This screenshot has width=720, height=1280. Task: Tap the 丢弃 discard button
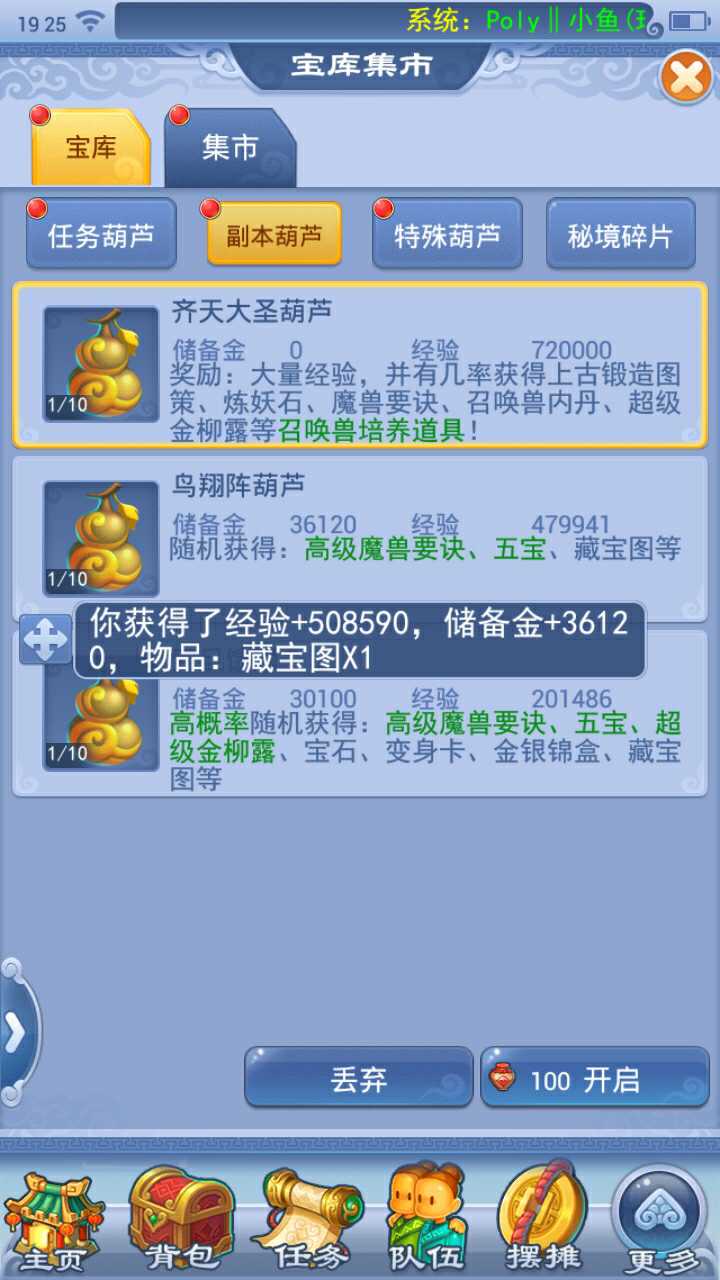pos(358,1079)
